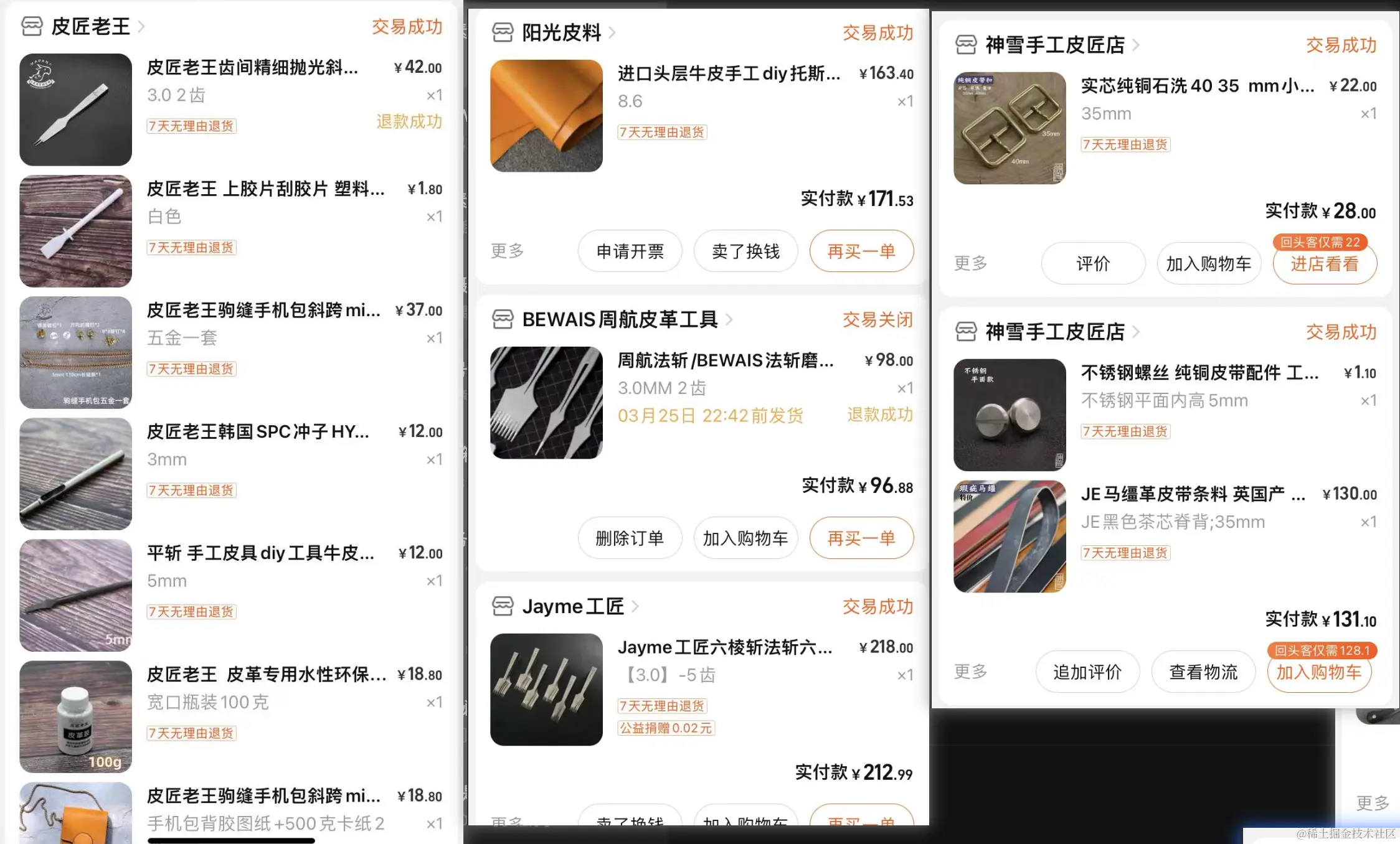This screenshot has height=844, width=1400.
Task: Open the Jayme工匠六棱斩 product
Action: pos(724,648)
